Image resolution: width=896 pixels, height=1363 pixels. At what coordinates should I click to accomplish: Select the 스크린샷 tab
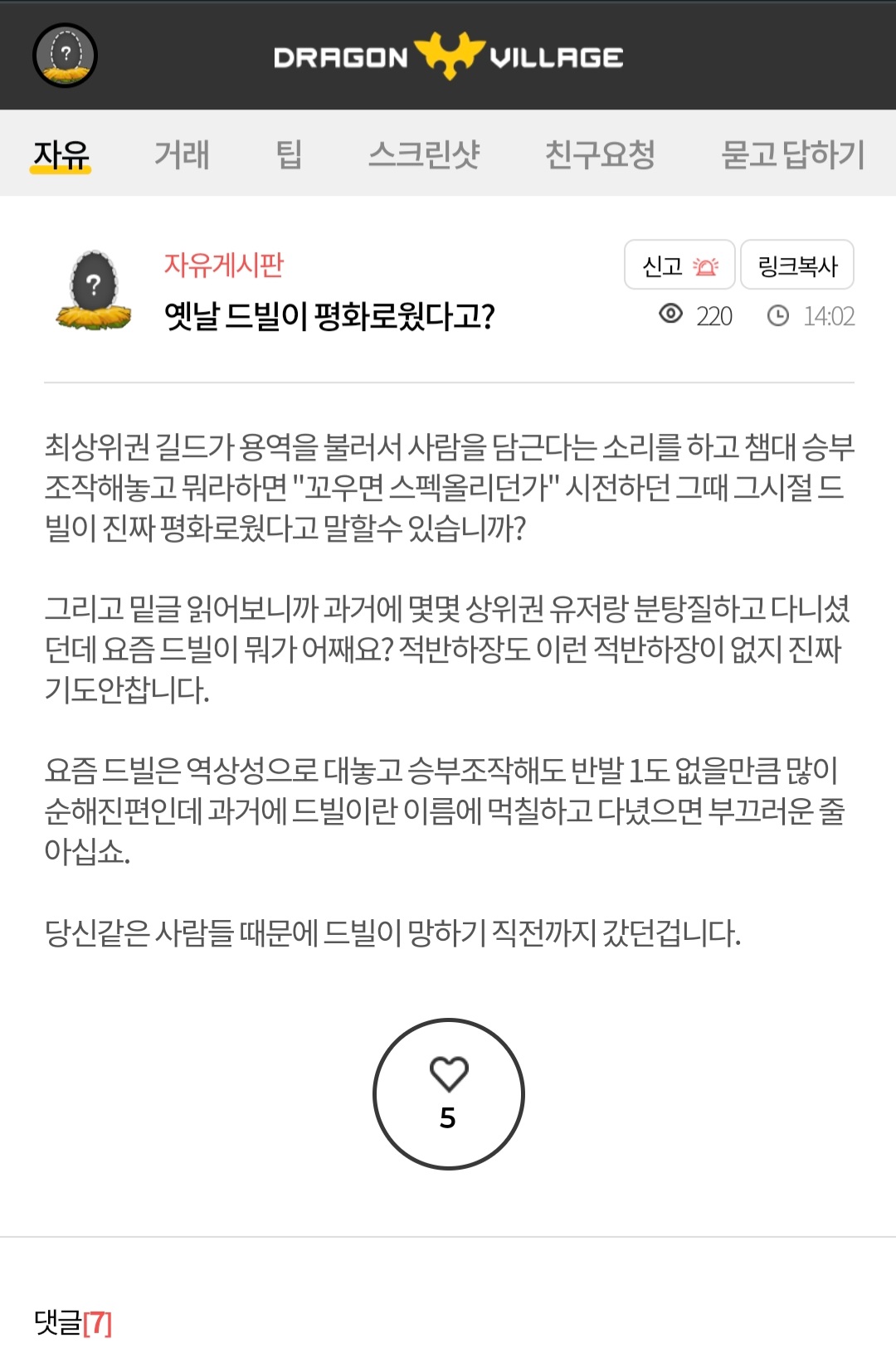point(424,154)
